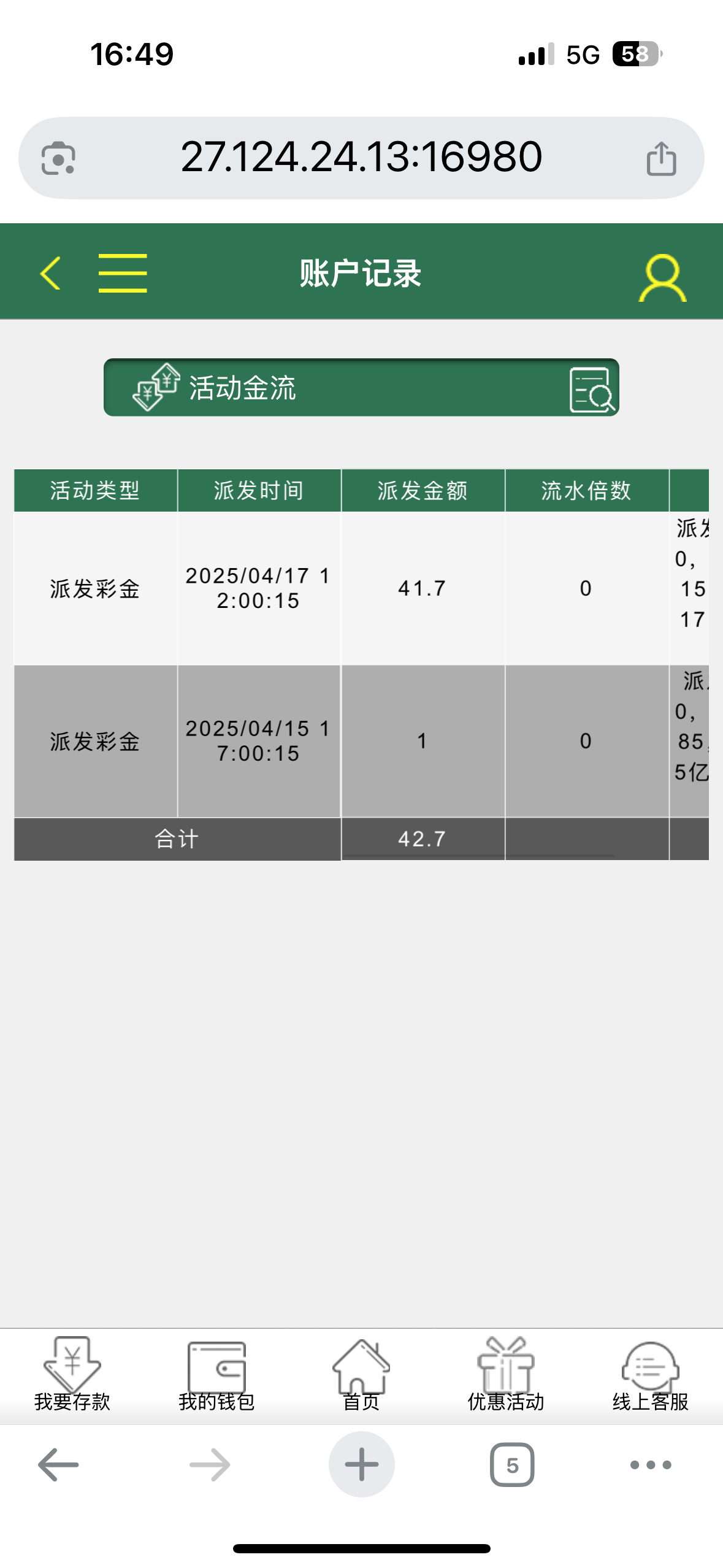Open a new browser tab
The width and height of the screenshot is (723, 1568).
pyautogui.click(x=361, y=1464)
